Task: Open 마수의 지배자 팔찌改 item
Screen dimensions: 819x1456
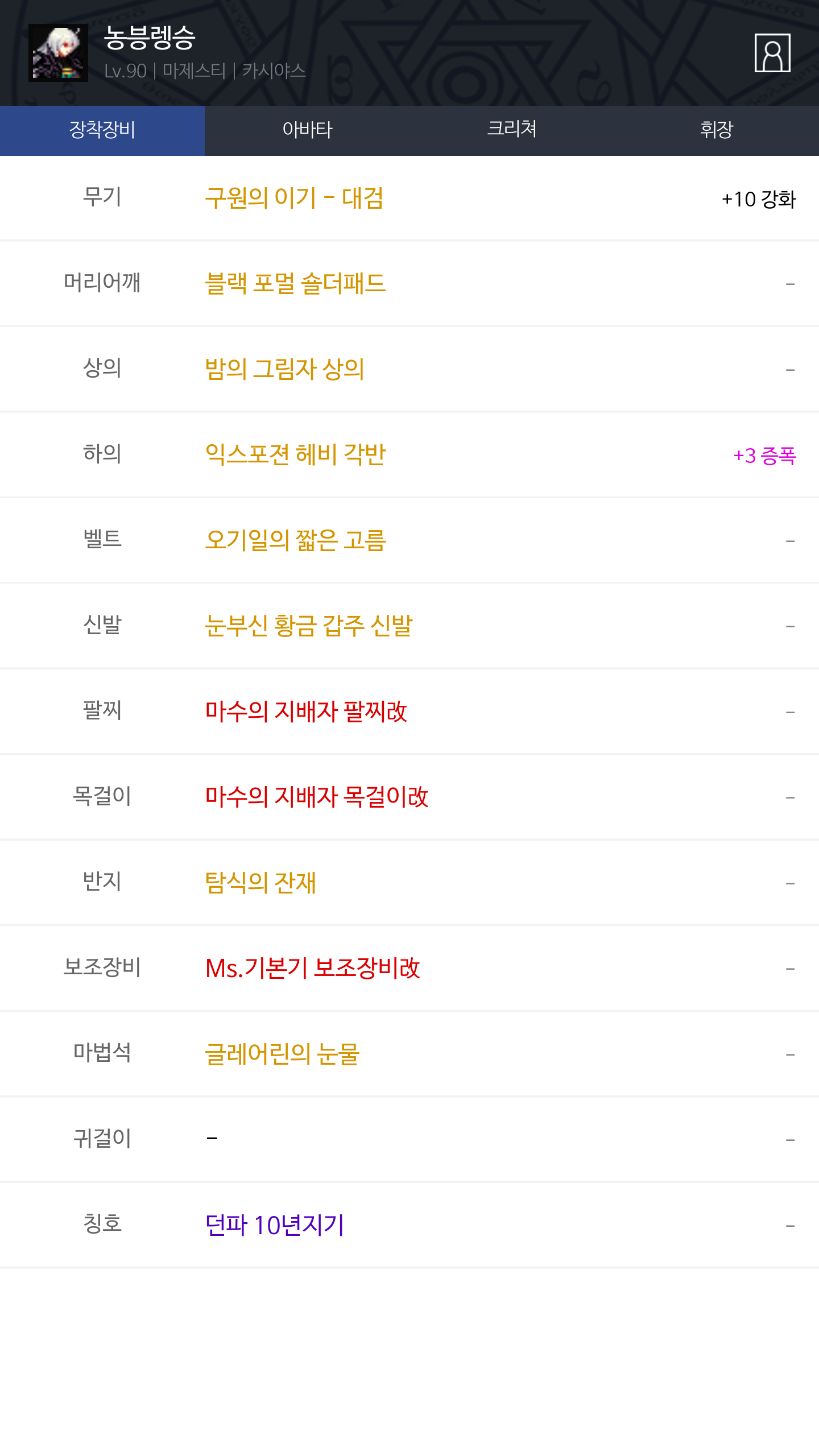Action: [306, 712]
